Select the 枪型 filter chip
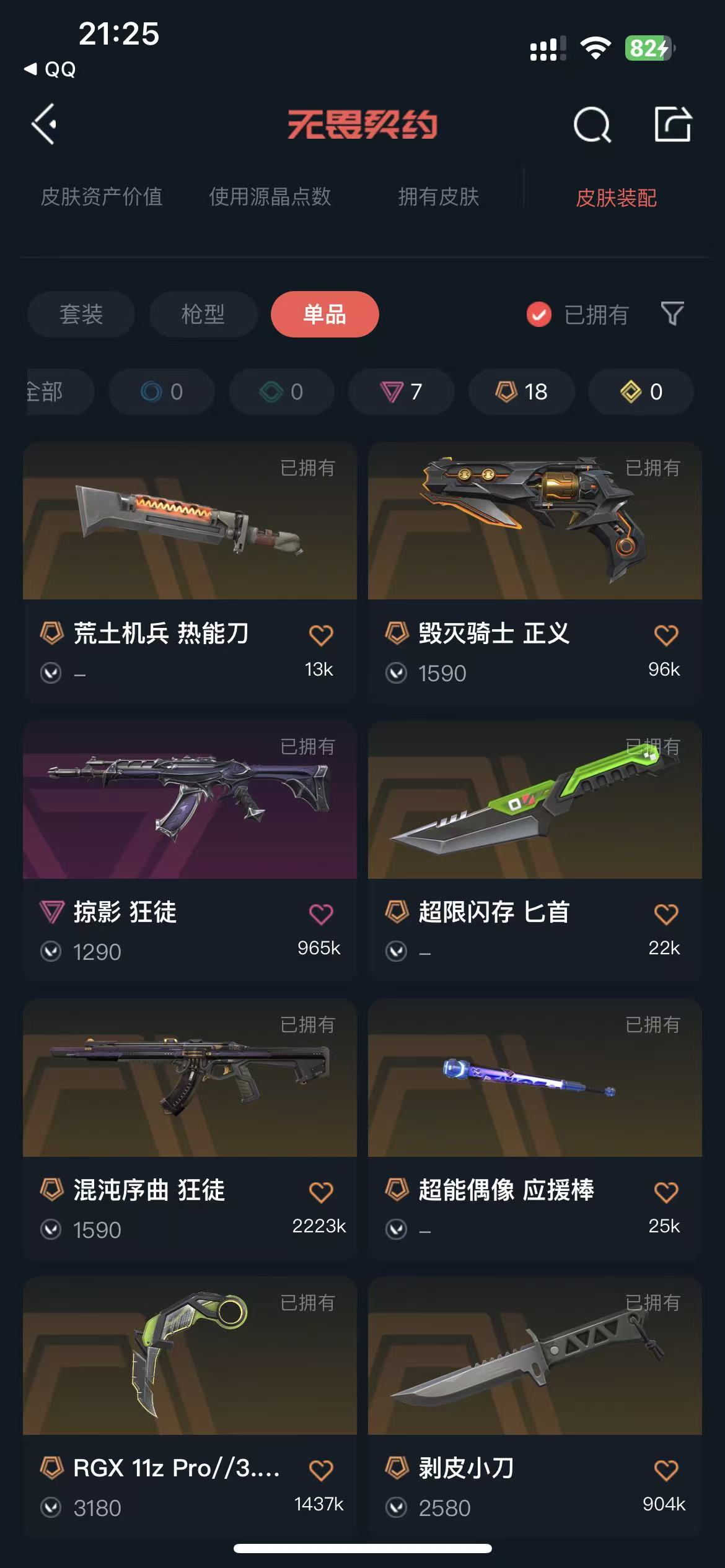Screen dimensions: 725x1568 click(203, 314)
